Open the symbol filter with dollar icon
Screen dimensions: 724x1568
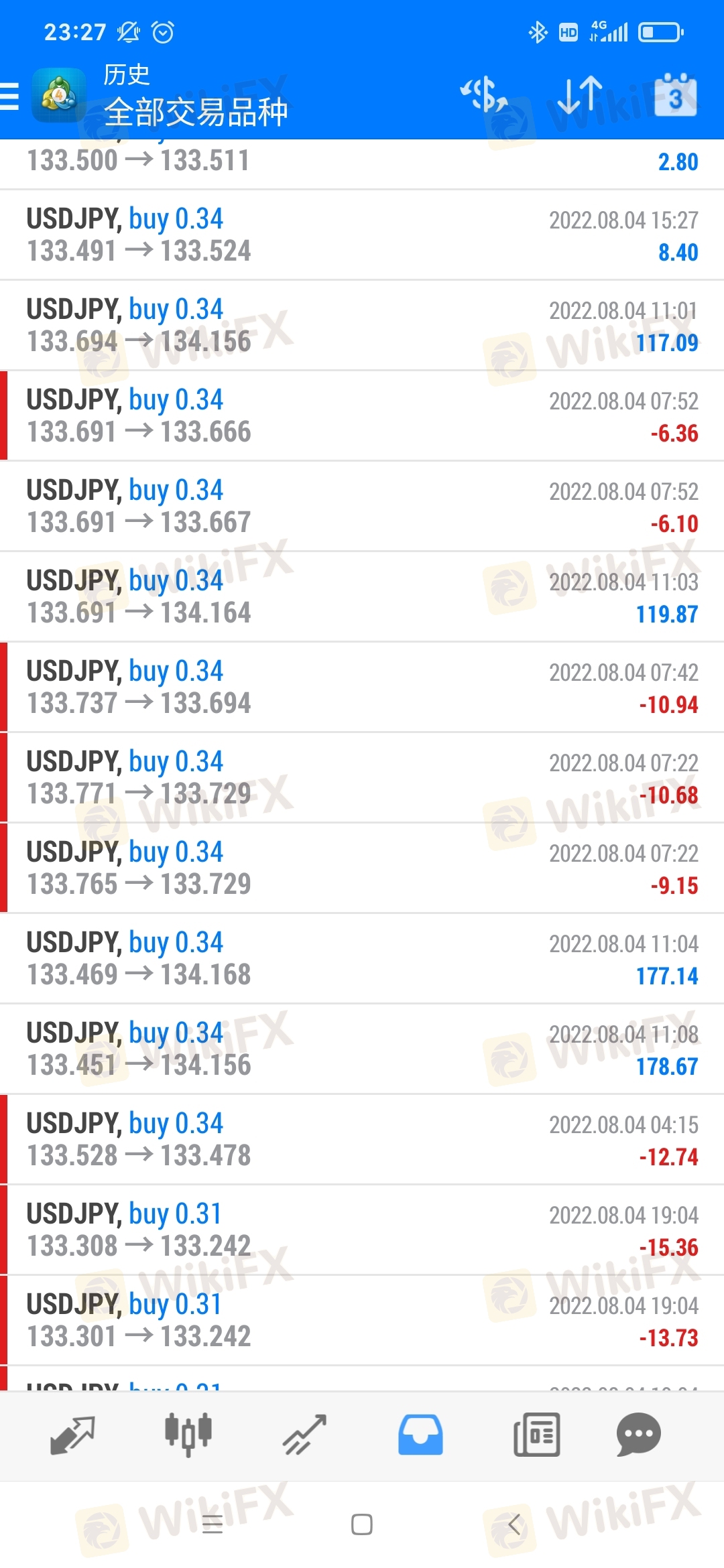pos(484,94)
